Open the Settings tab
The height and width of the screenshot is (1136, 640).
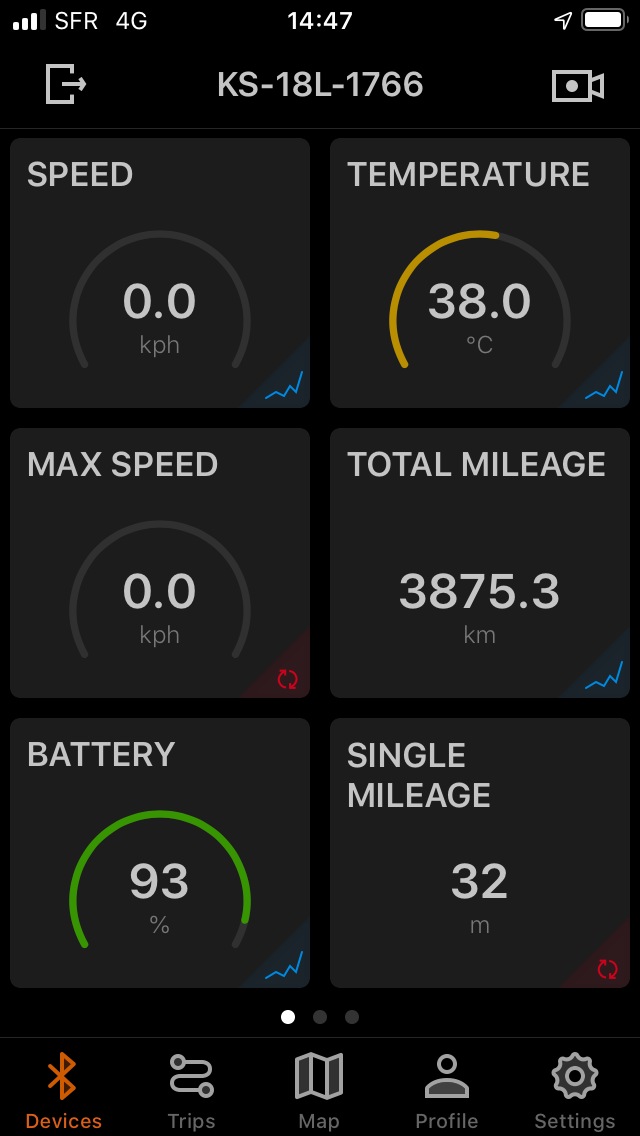tap(575, 1092)
